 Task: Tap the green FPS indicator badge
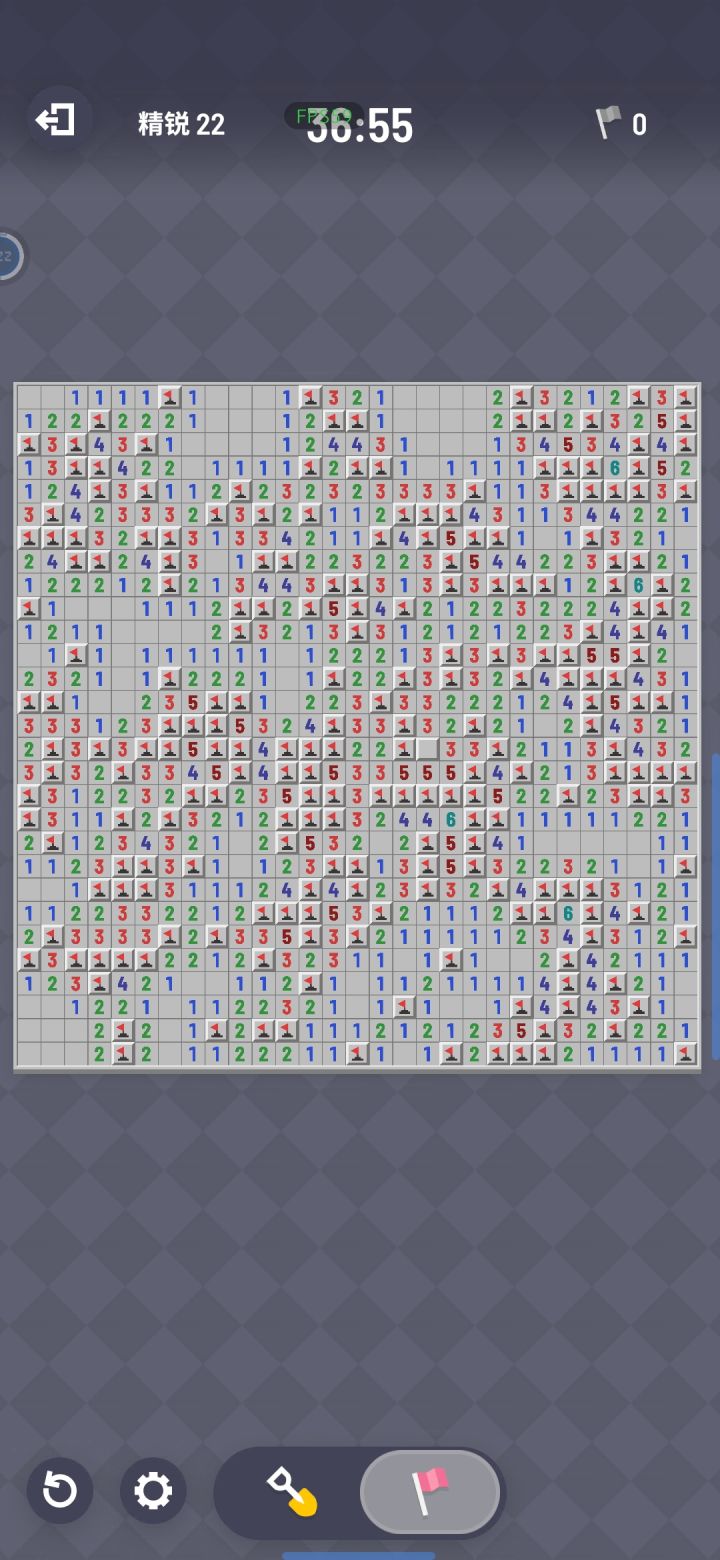tap(325, 114)
